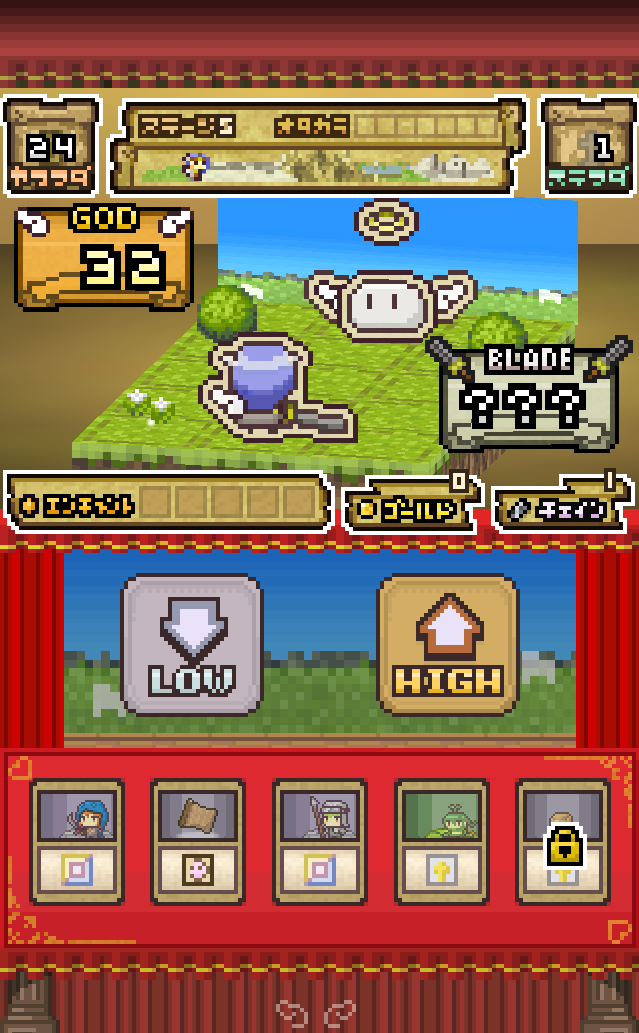The width and height of the screenshot is (639, 1033).
Task: Use the scroll item card
Action: (198, 841)
